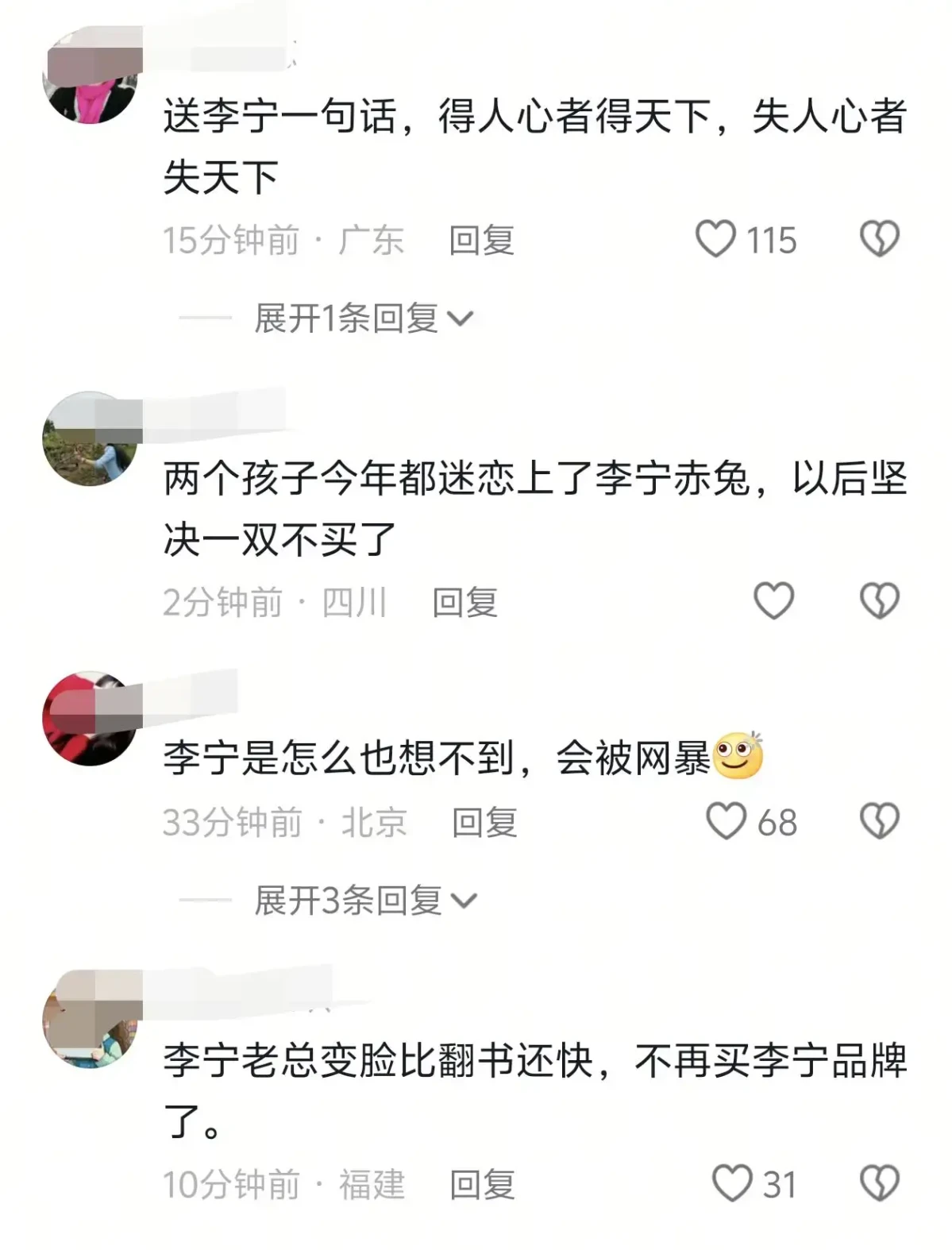Dislike the comment from 北京
952x1250 pixels.
879,821
